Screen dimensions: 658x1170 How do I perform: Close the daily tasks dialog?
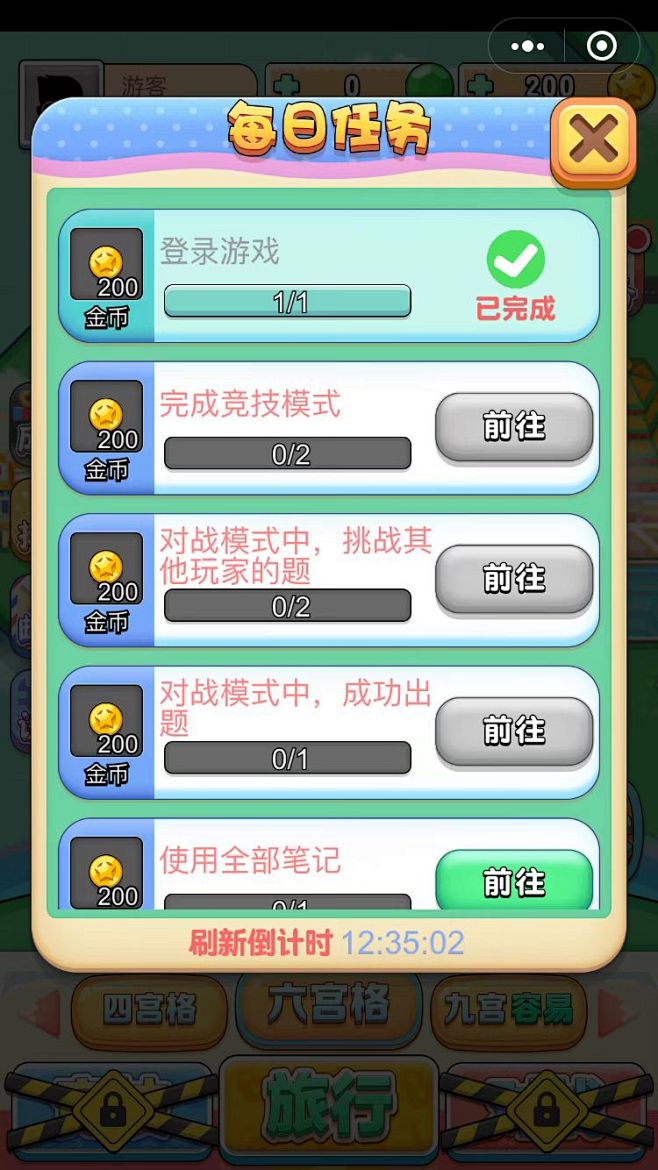[593, 142]
